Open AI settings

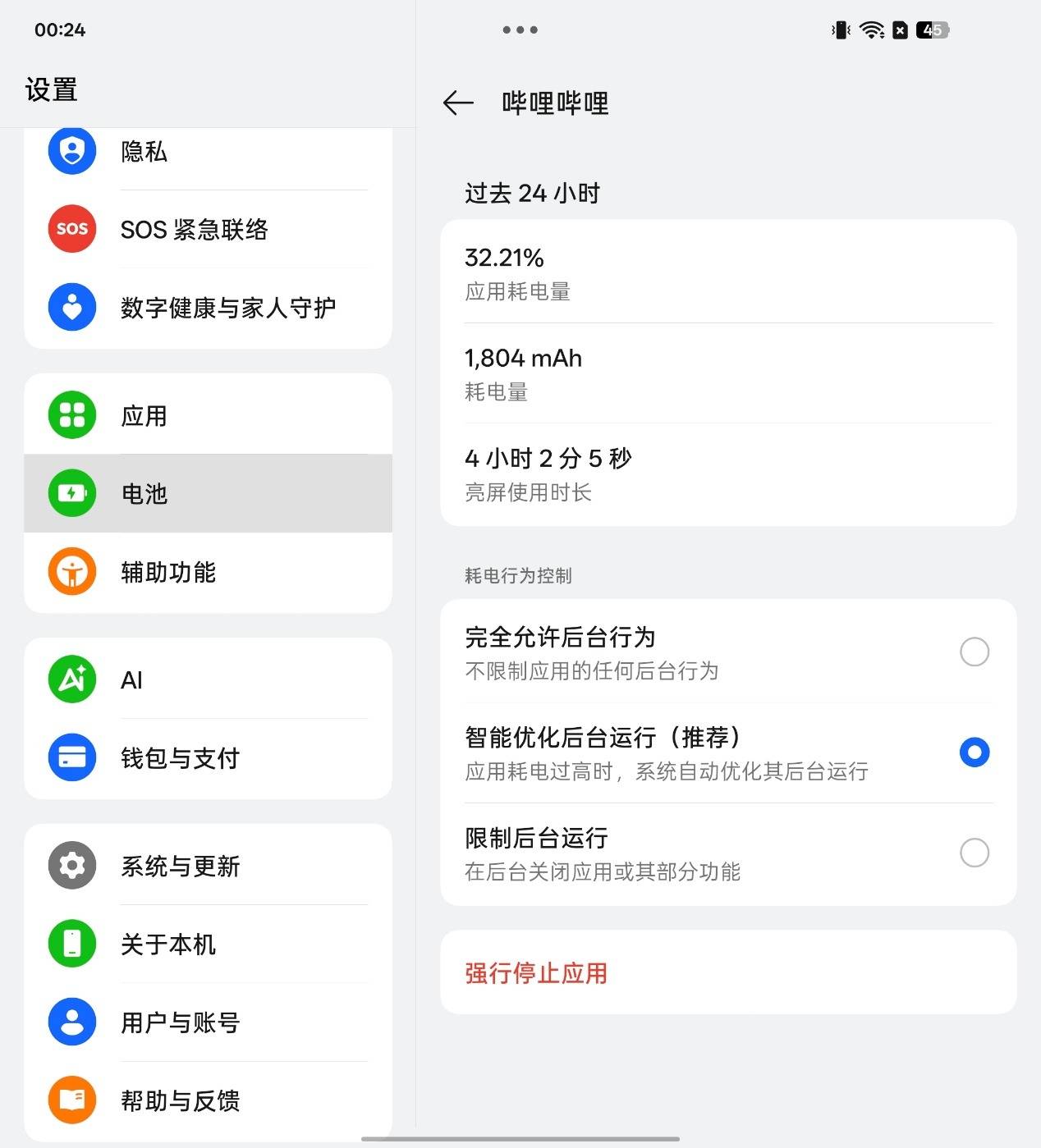[x=208, y=680]
